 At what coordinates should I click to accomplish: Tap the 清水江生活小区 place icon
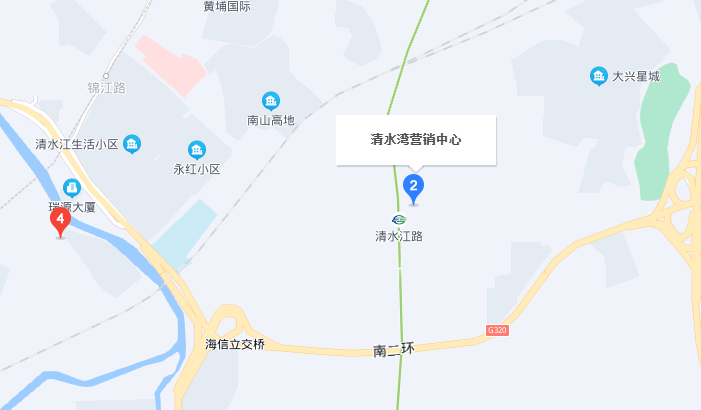132,144
